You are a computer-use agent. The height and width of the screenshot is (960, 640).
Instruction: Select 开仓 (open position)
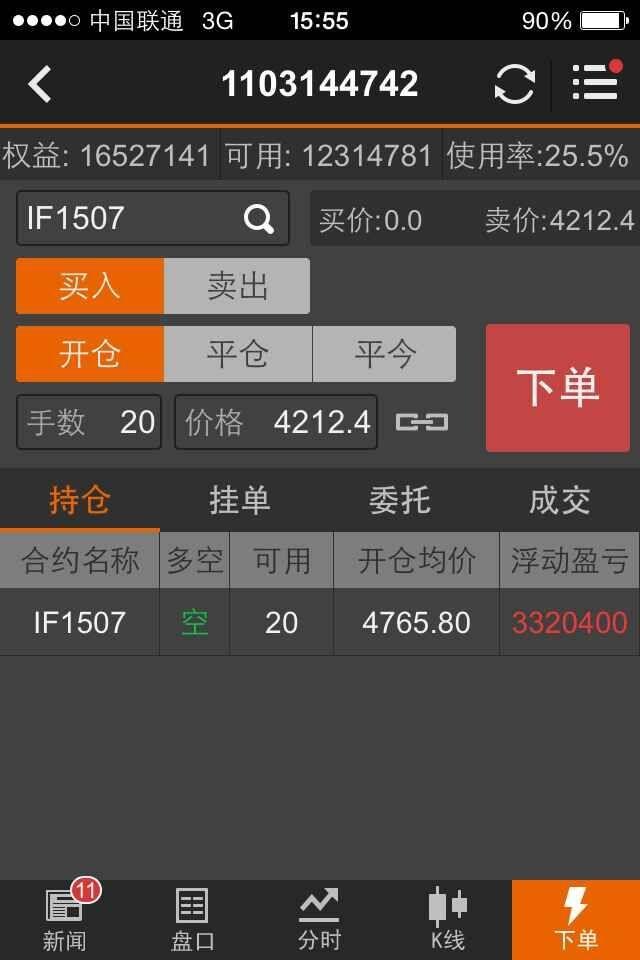click(x=90, y=354)
